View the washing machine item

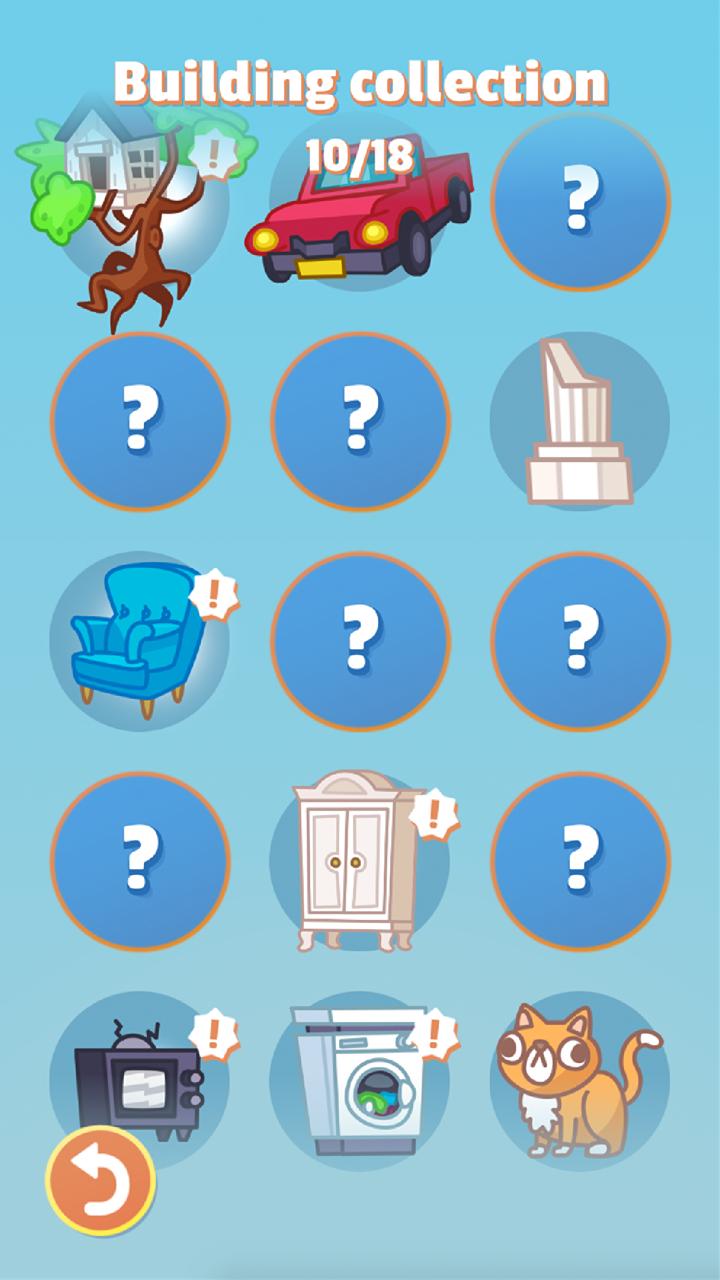pos(358,1080)
